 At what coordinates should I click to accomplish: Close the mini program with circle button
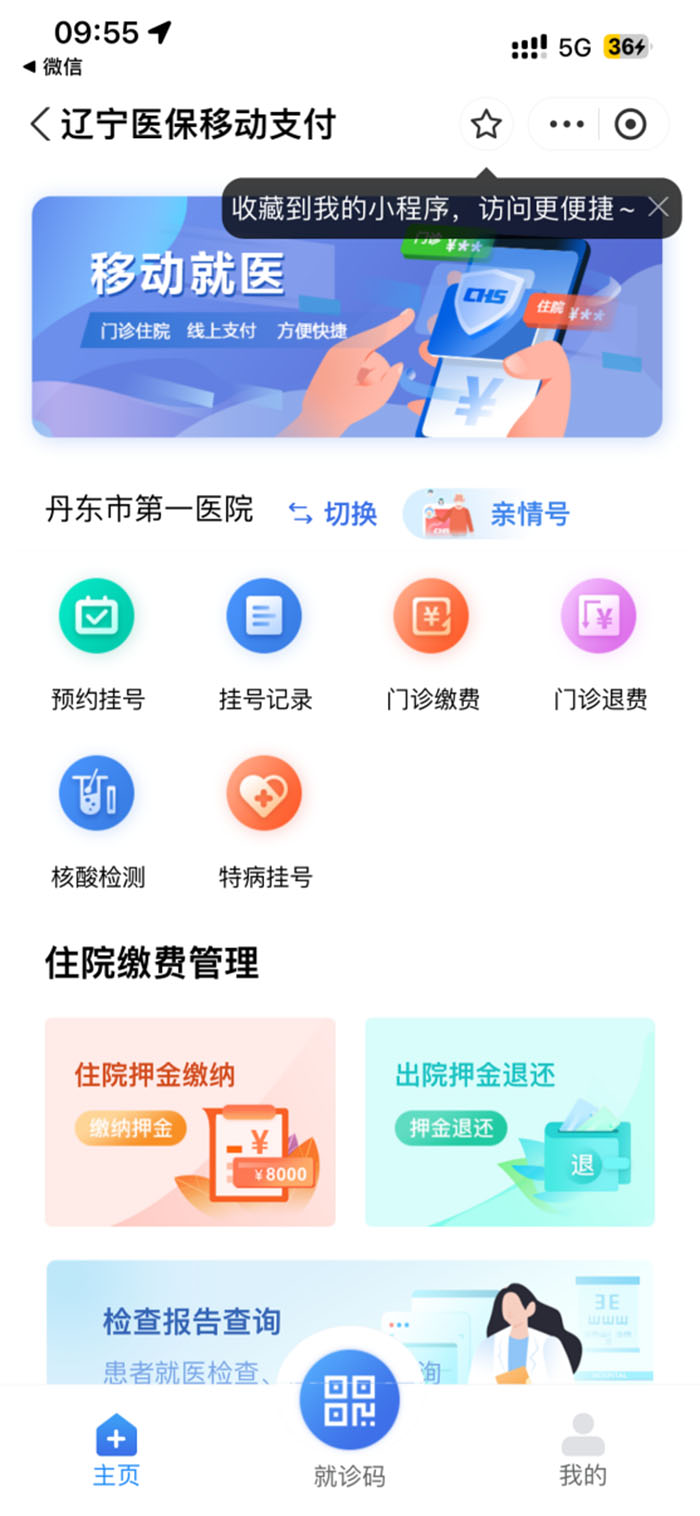coord(630,125)
